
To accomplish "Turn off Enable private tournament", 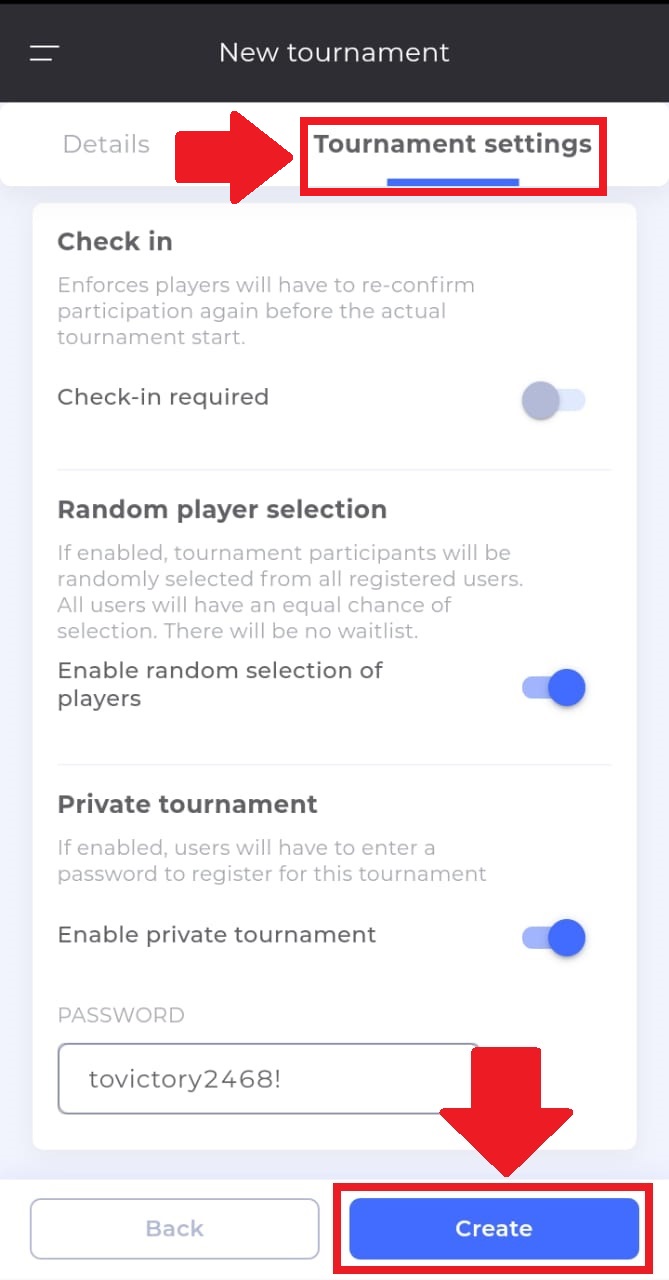I will click(553, 938).
